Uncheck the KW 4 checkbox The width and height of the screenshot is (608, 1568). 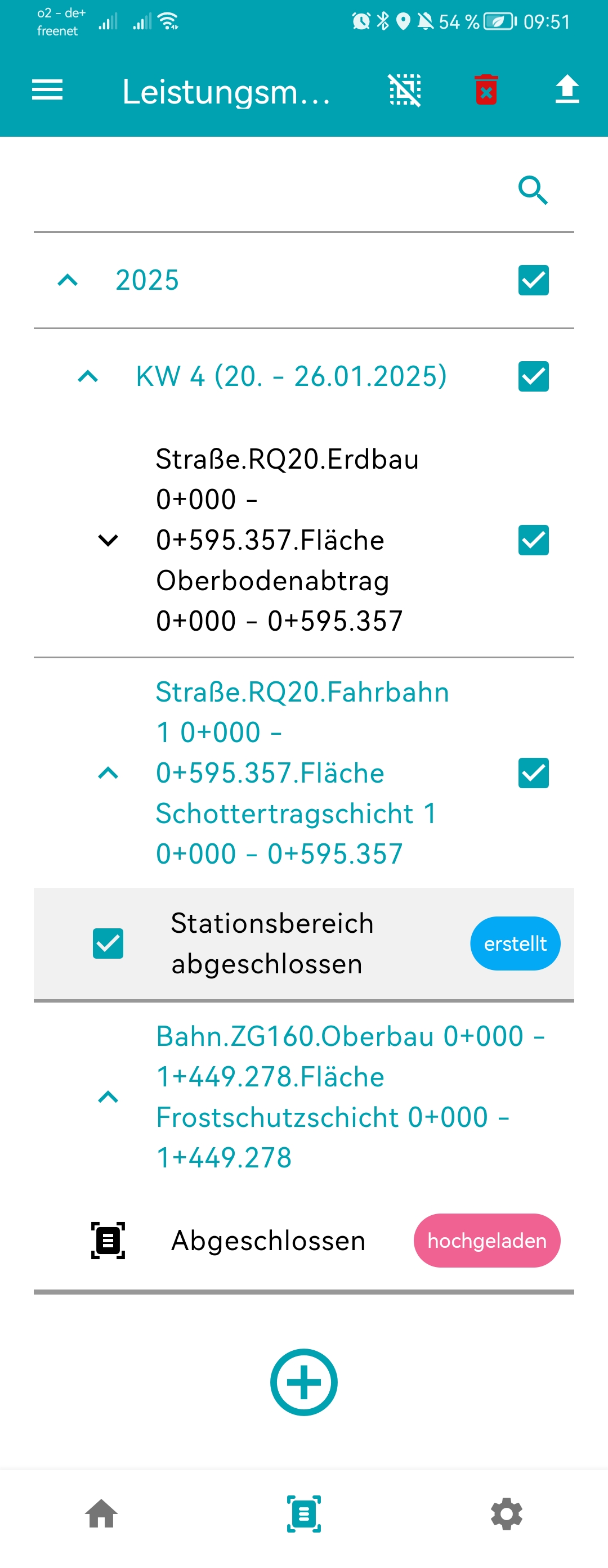coord(533,376)
